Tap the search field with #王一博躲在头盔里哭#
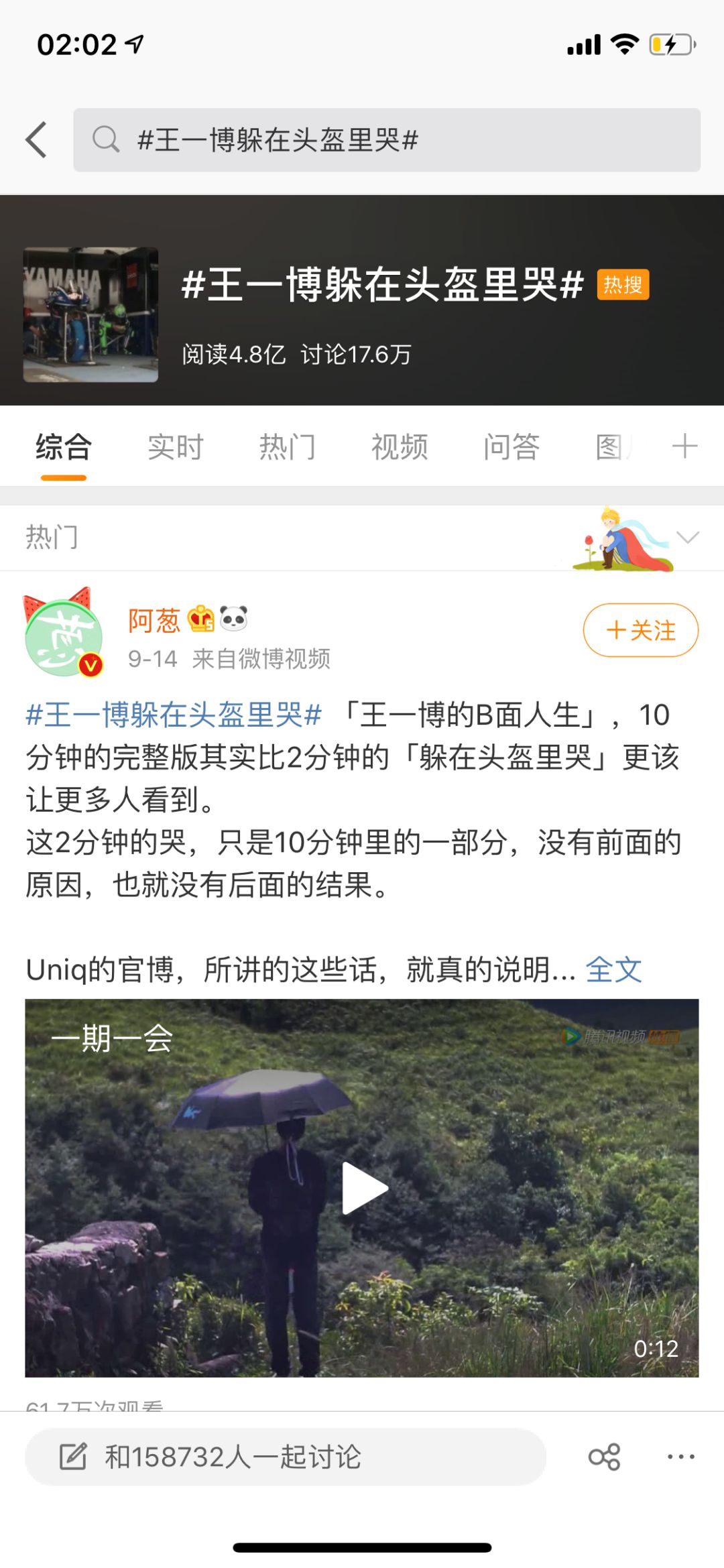The width and height of the screenshot is (724, 1568). coord(387,139)
